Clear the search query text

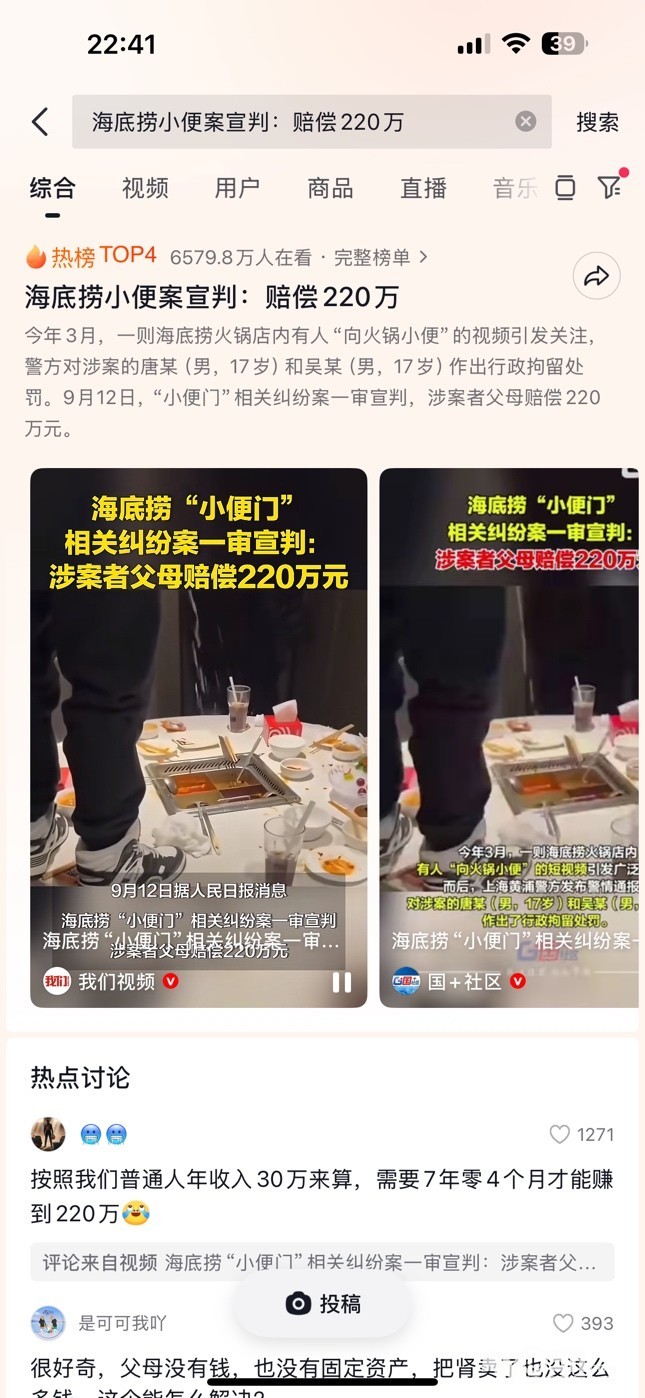[525, 122]
